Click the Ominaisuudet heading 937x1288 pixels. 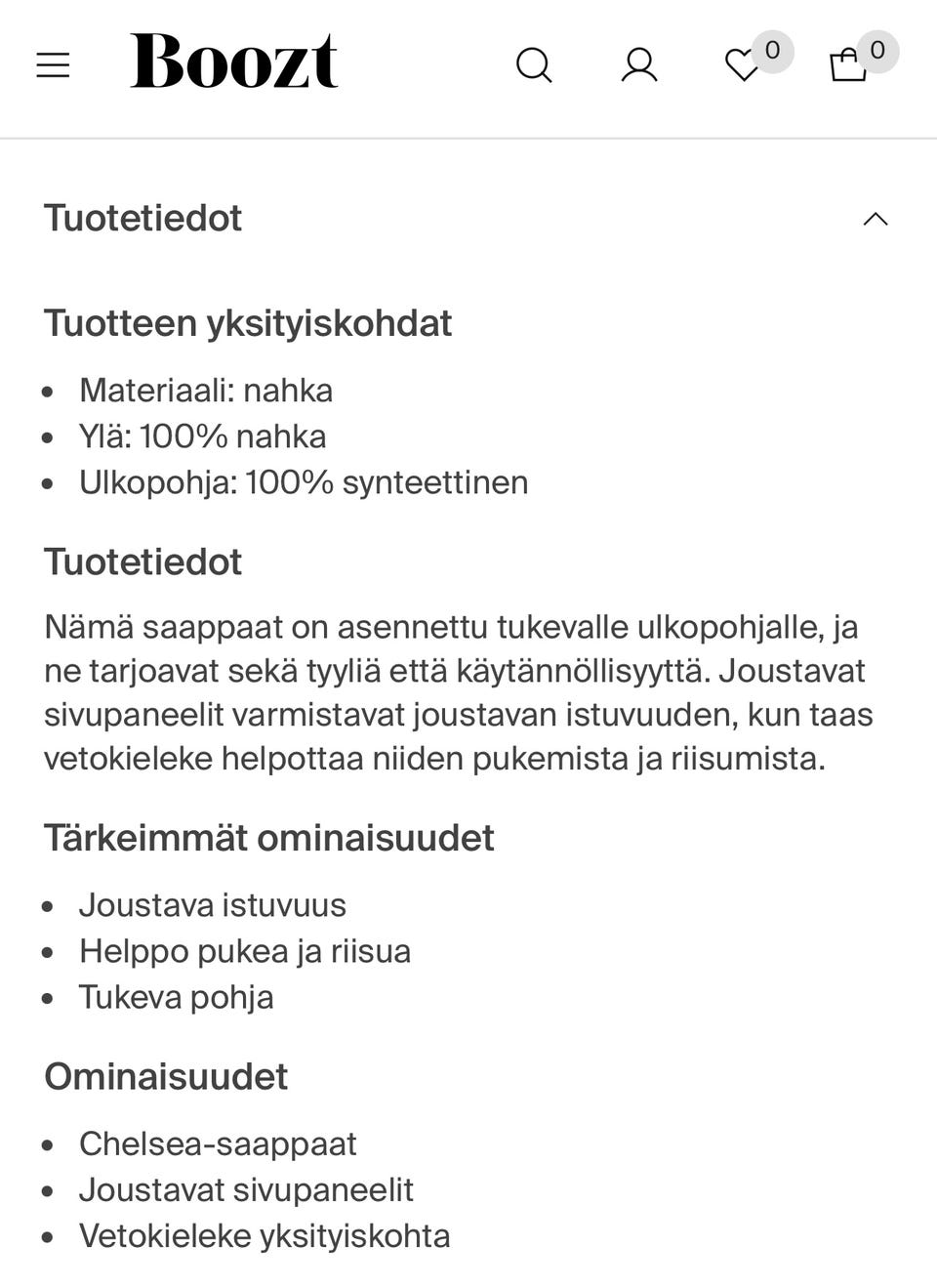pos(165,1077)
